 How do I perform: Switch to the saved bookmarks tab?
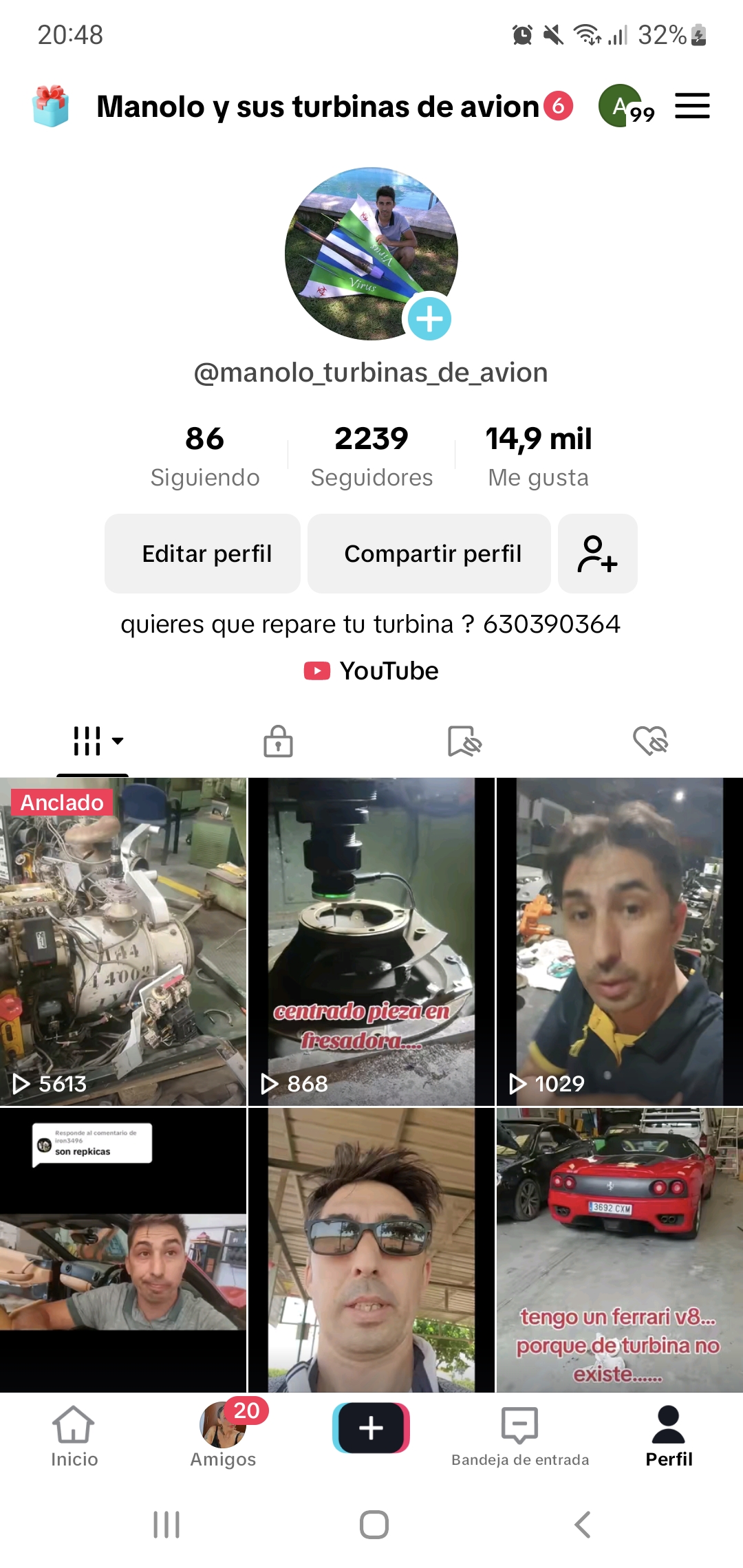[464, 741]
